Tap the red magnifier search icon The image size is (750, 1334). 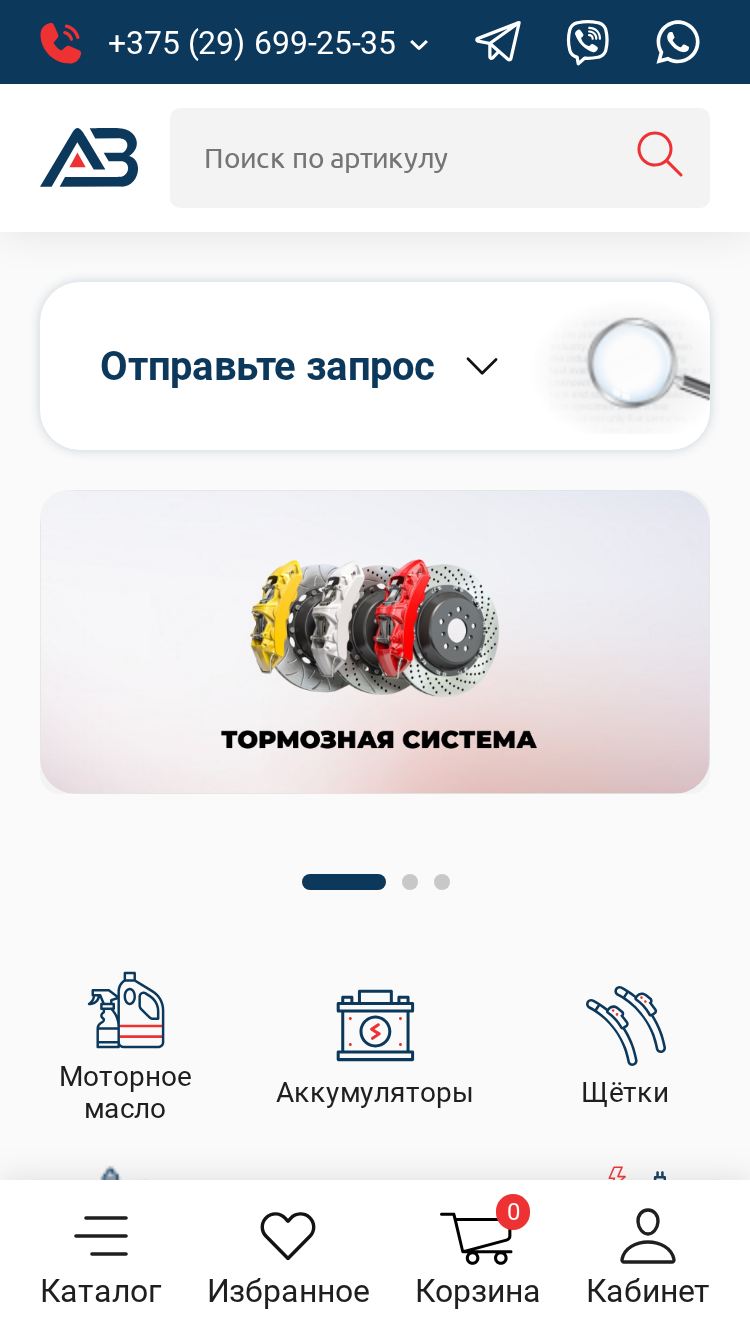pyautogui.click(x=660, y=156)
